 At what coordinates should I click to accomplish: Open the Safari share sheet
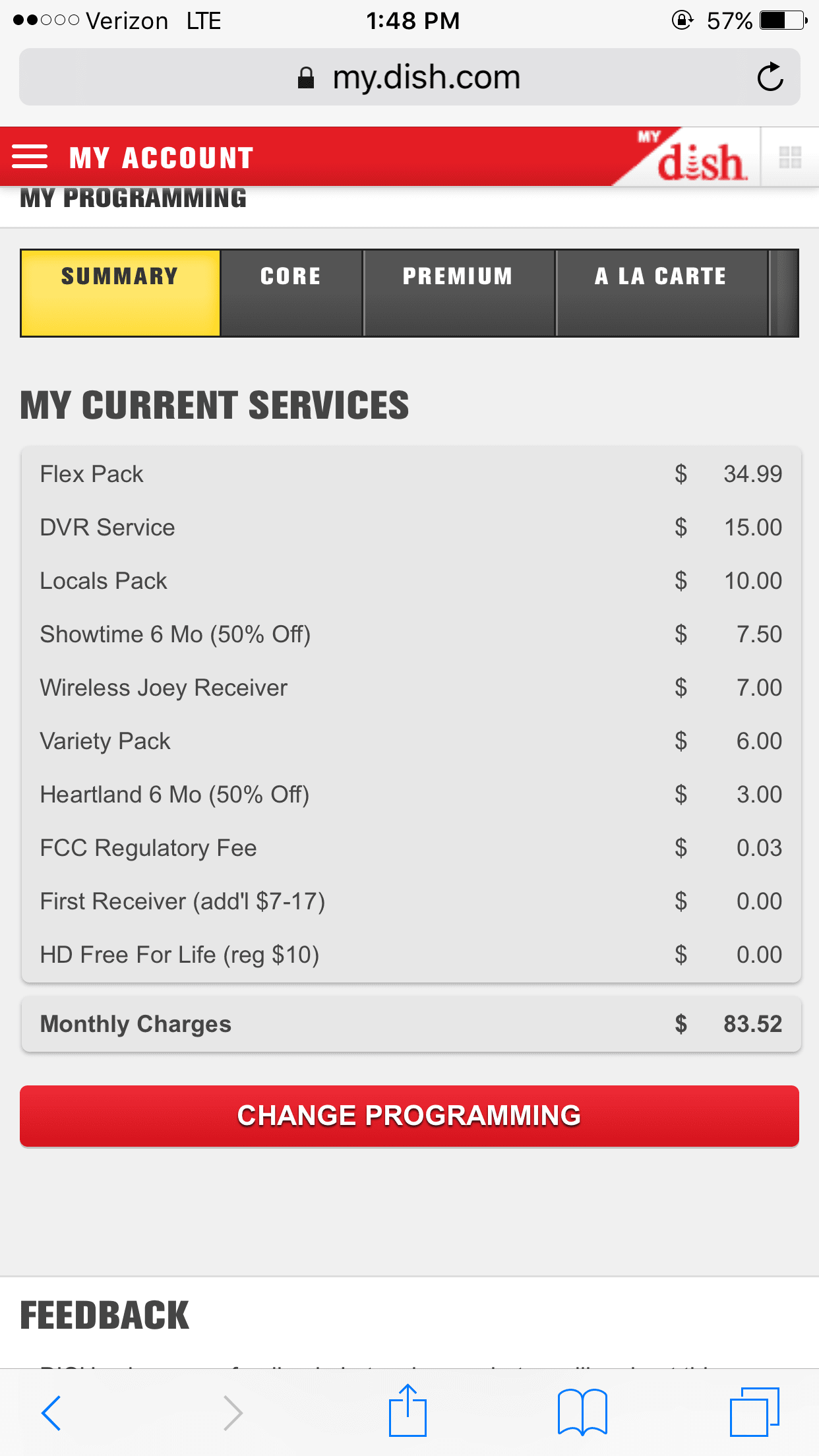pos(408,1410)
